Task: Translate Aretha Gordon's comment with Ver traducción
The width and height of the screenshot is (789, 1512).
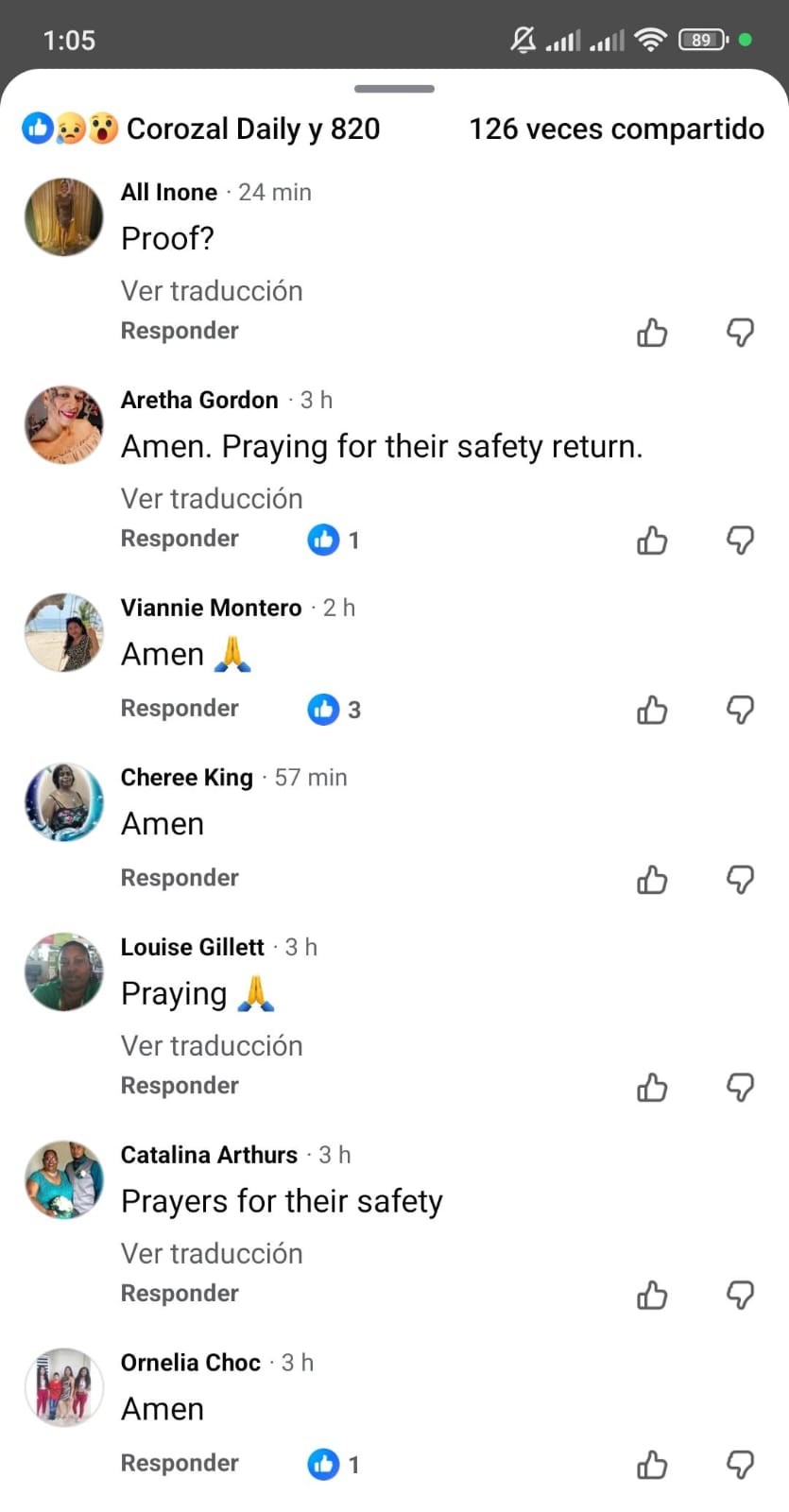Action: coord(212,498)
